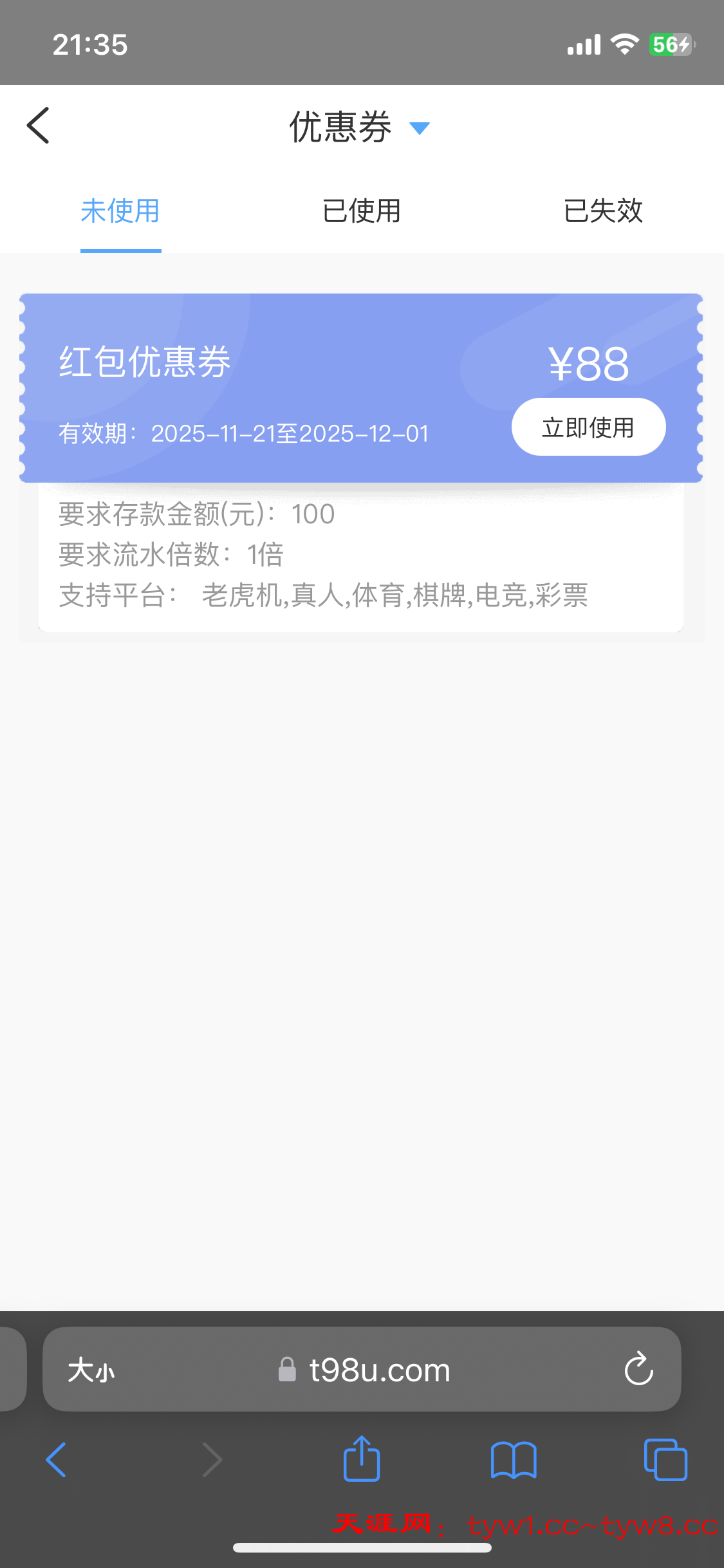This screenshot has height=1568, width=724.
Task: Open the share sheet in Safari
Action: tap(362, 1460)
